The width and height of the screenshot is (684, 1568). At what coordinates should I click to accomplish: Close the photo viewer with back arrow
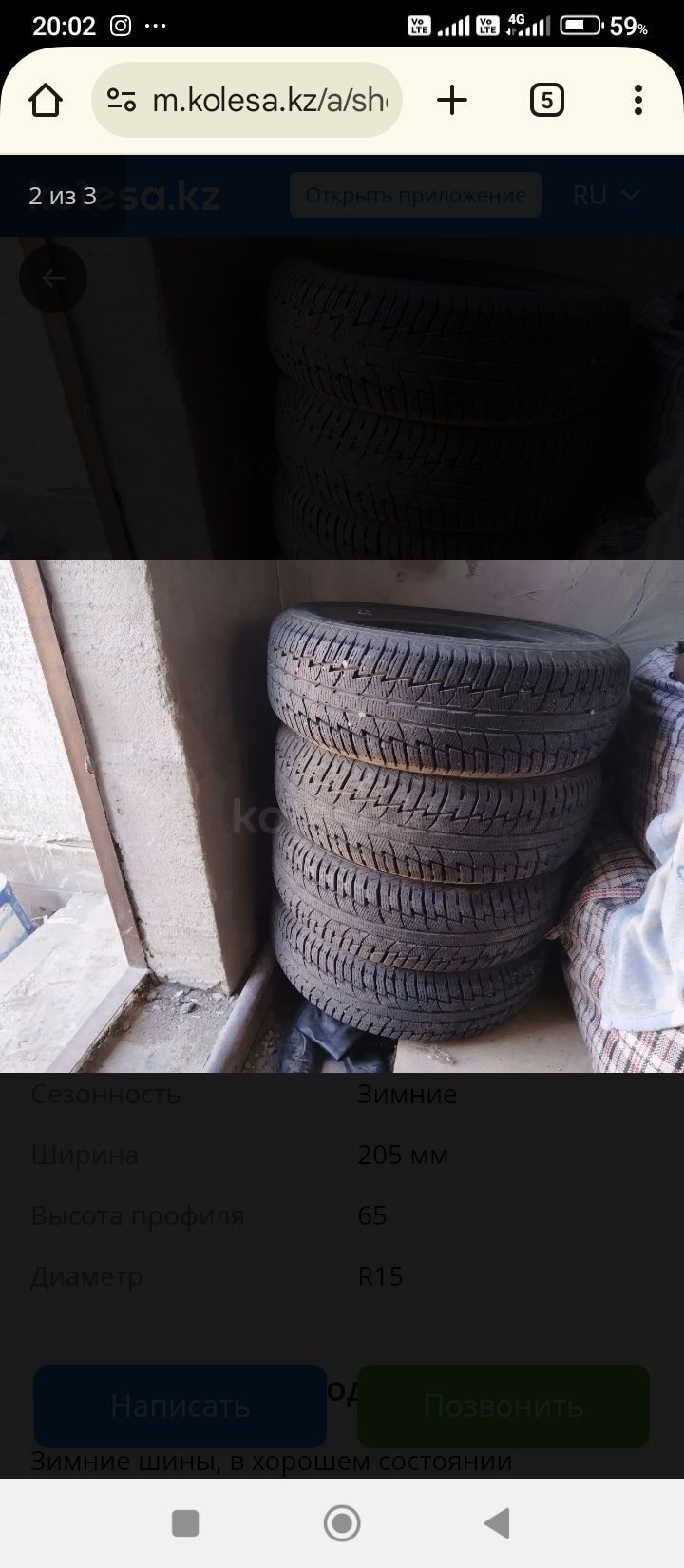click(x=53, y=278)
